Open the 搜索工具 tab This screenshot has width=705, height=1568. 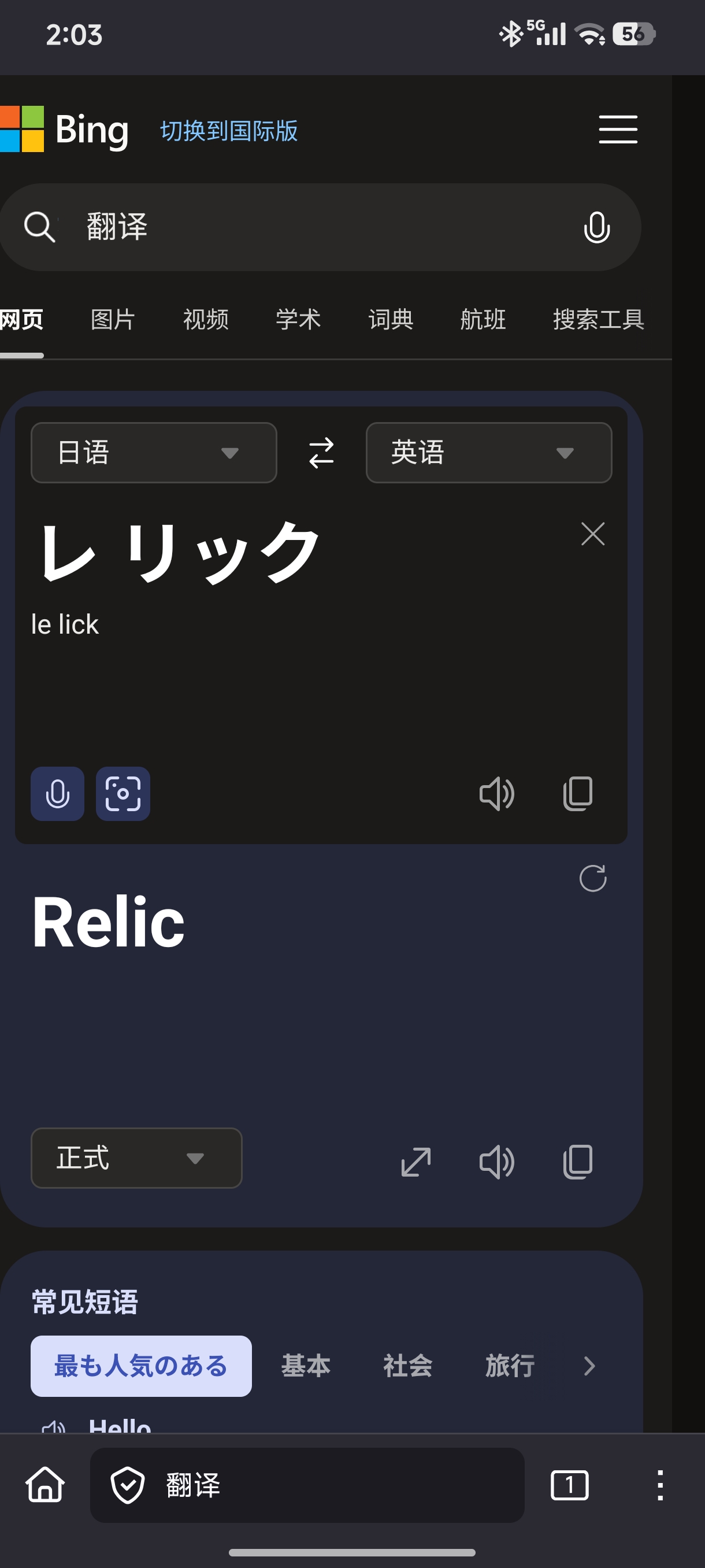pos(598,319)
